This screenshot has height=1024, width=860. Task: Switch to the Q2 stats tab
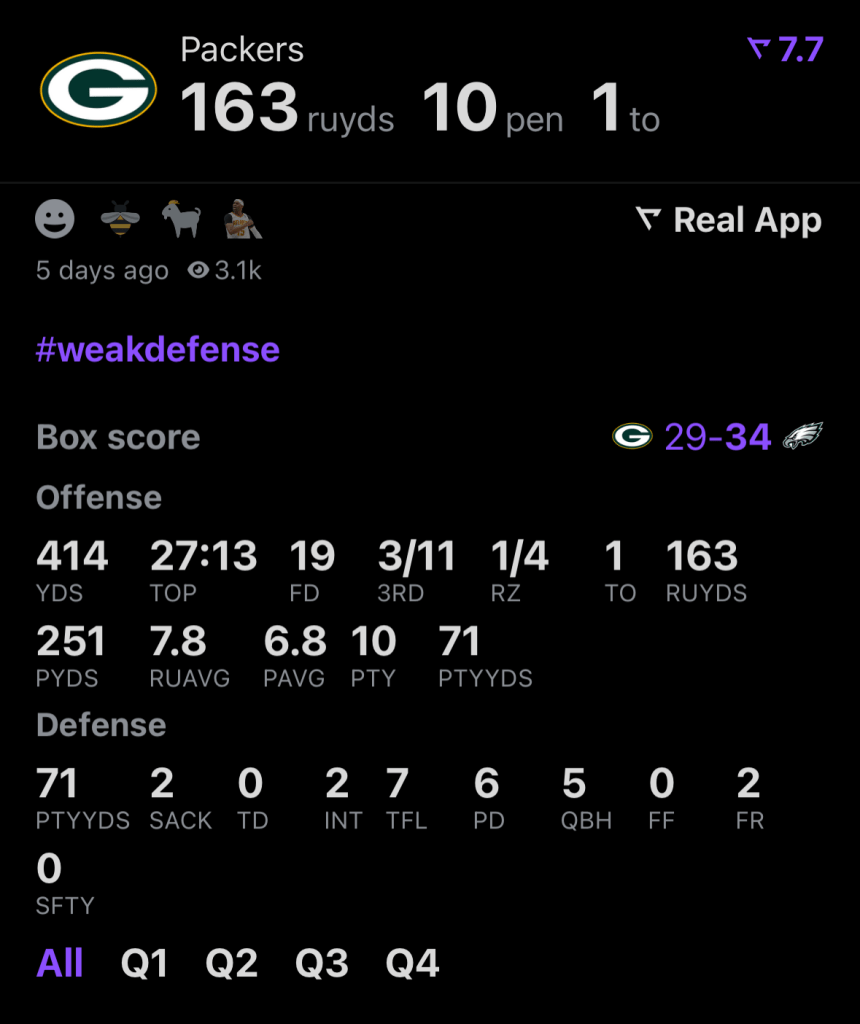point(231,964)
